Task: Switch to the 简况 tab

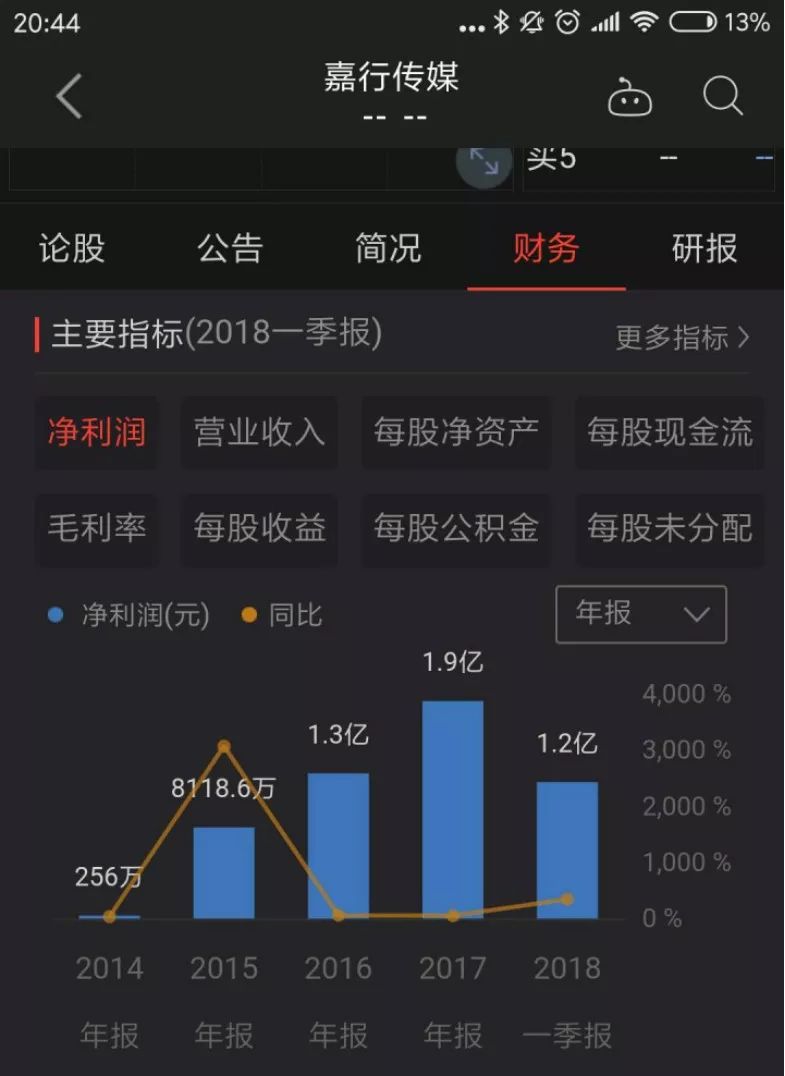Action: click(388, 248)
